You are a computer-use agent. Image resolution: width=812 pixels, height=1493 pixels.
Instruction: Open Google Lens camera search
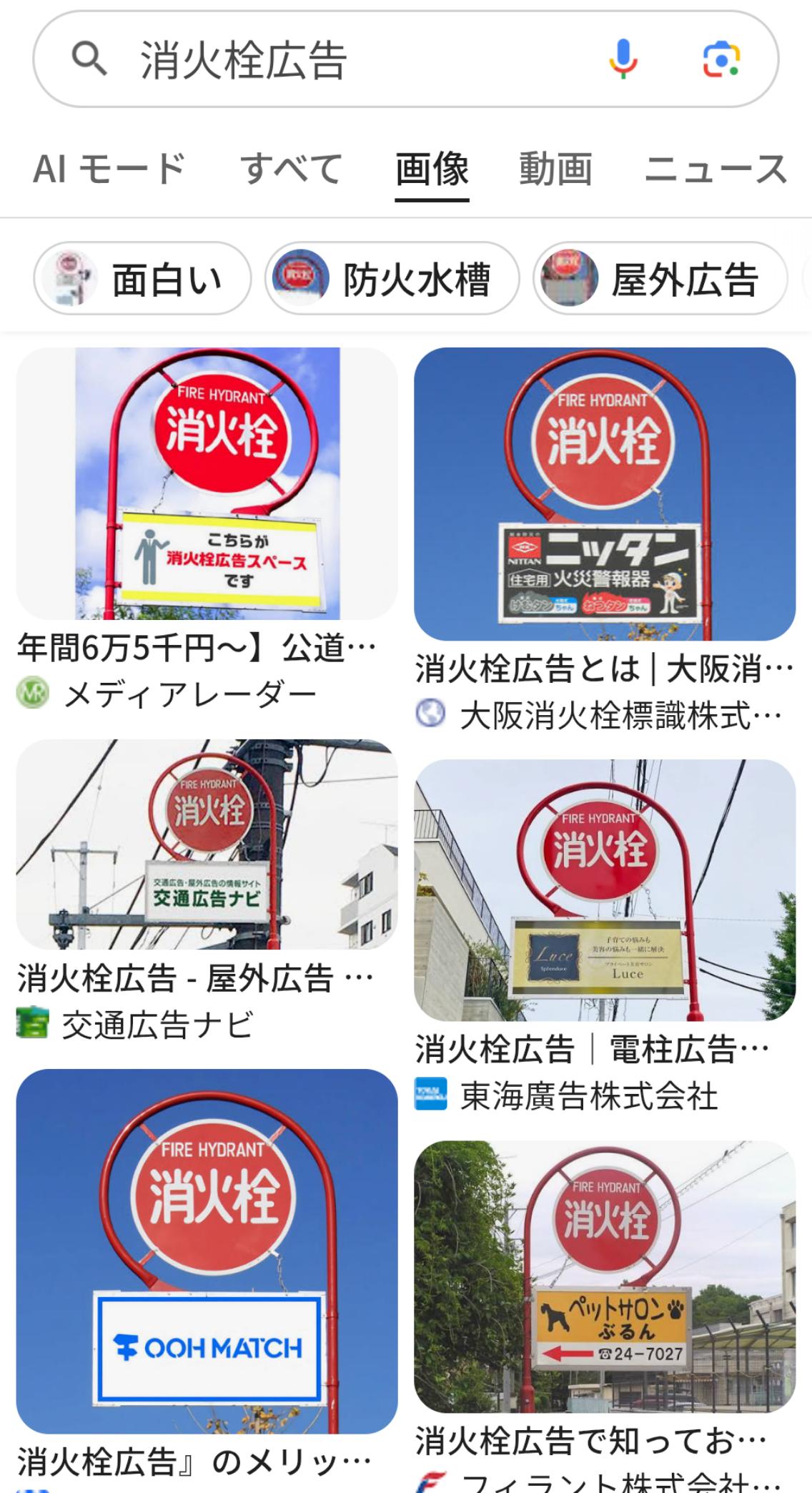pos(721,59)
